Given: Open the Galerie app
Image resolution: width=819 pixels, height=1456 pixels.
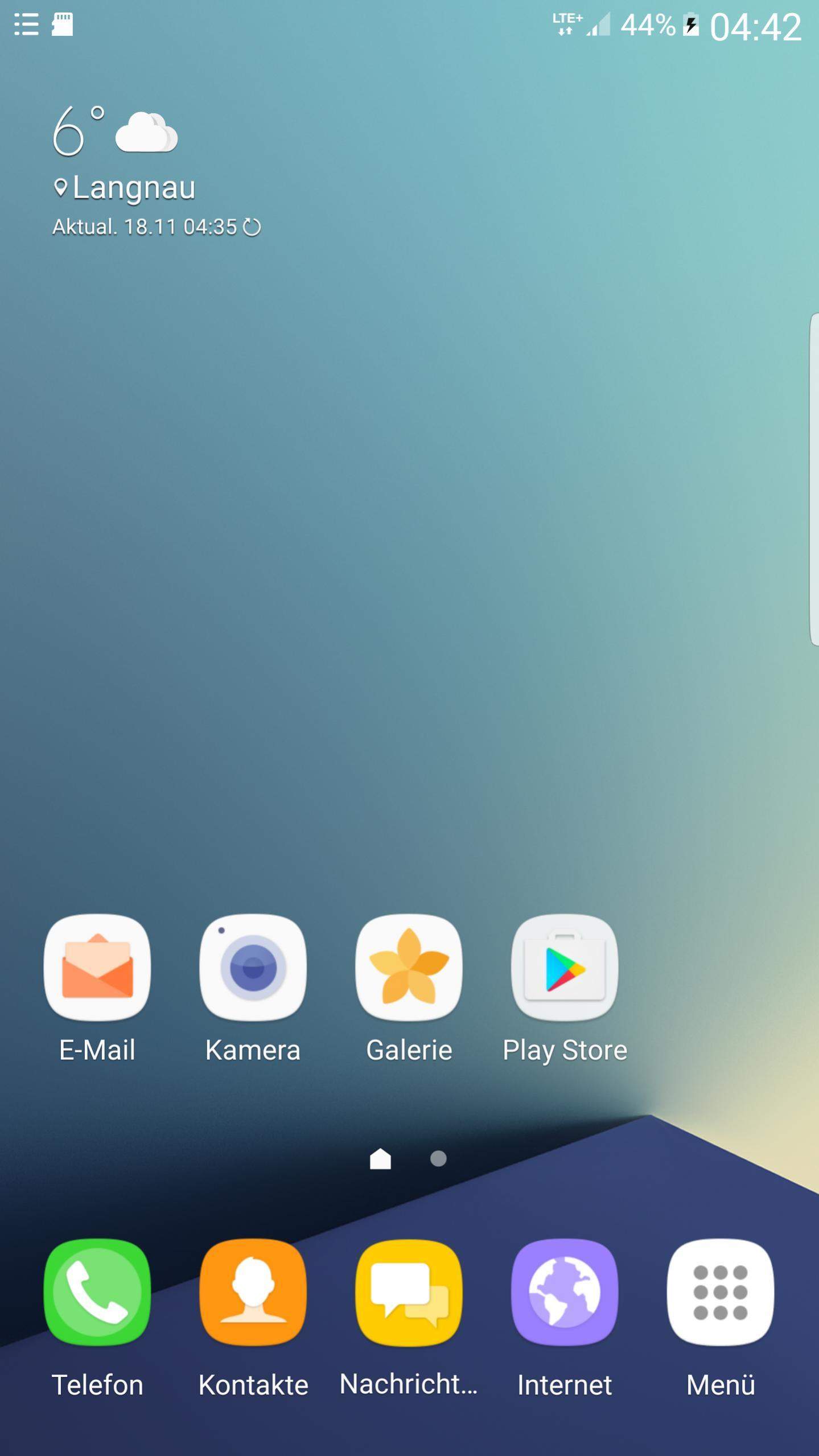Looking at the screenshot, I should tap(409, 968).
